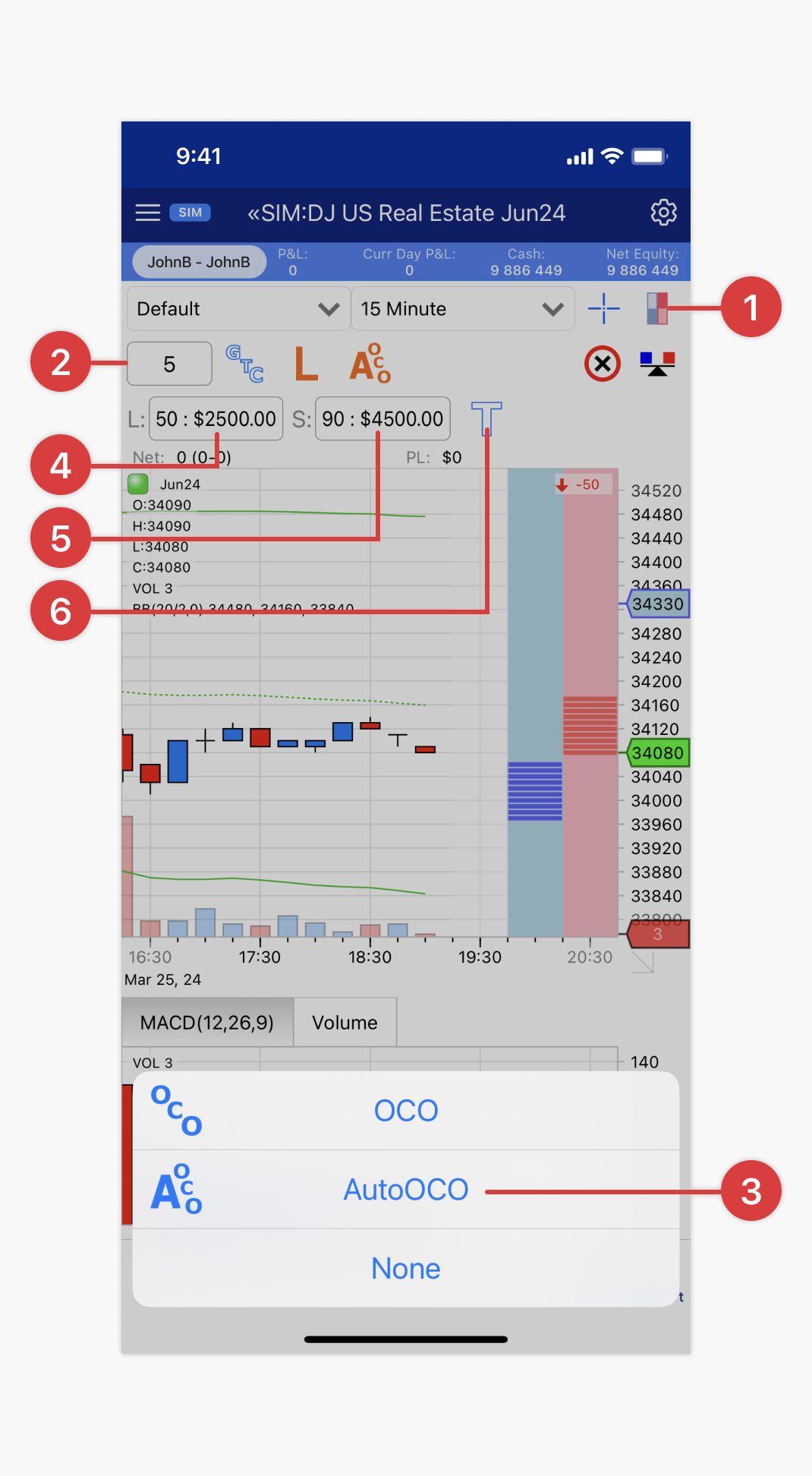The height and width of the screenshot is (1476, 812).
Task: Select the MACD(12,26,9) tab
Action: coord(206,1022)
